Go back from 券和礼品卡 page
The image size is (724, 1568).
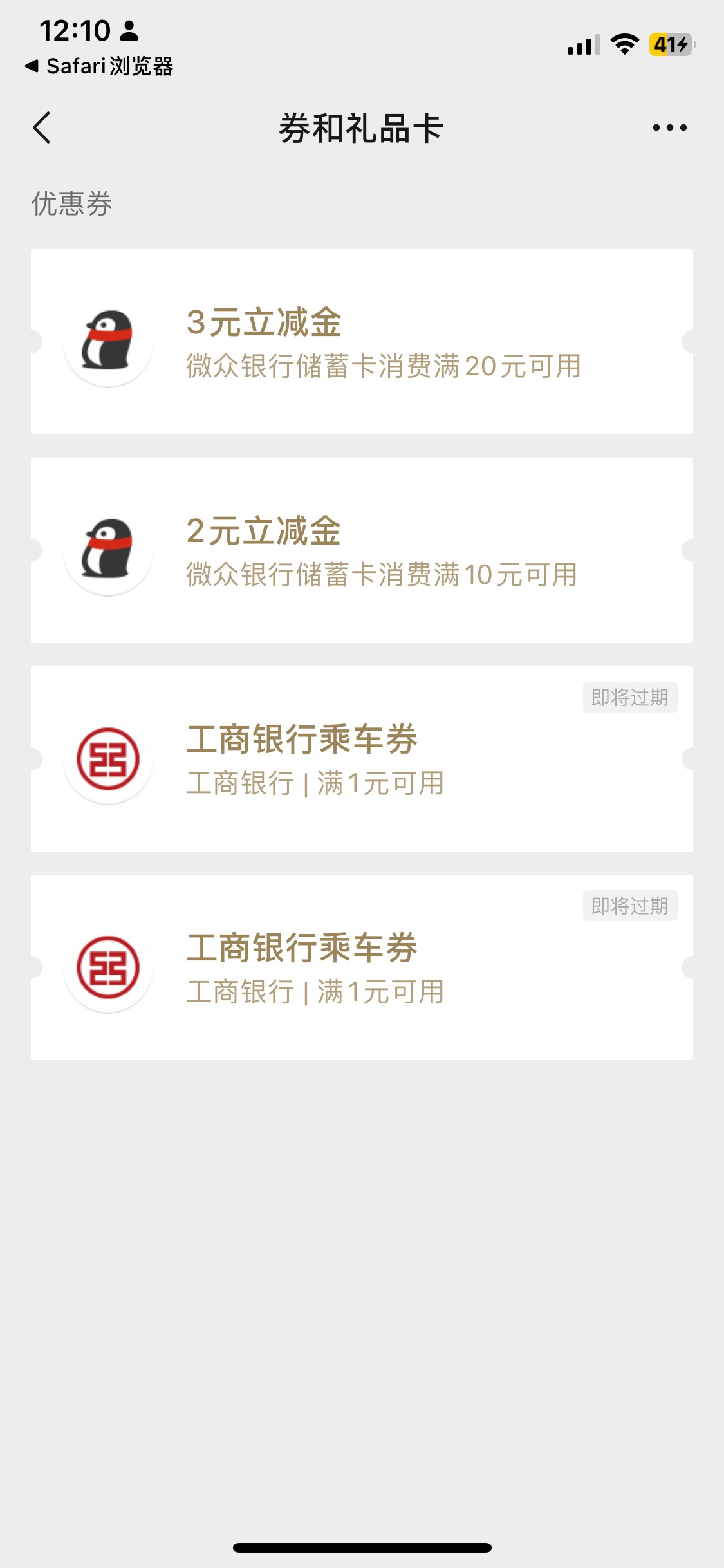pos(42,127)
